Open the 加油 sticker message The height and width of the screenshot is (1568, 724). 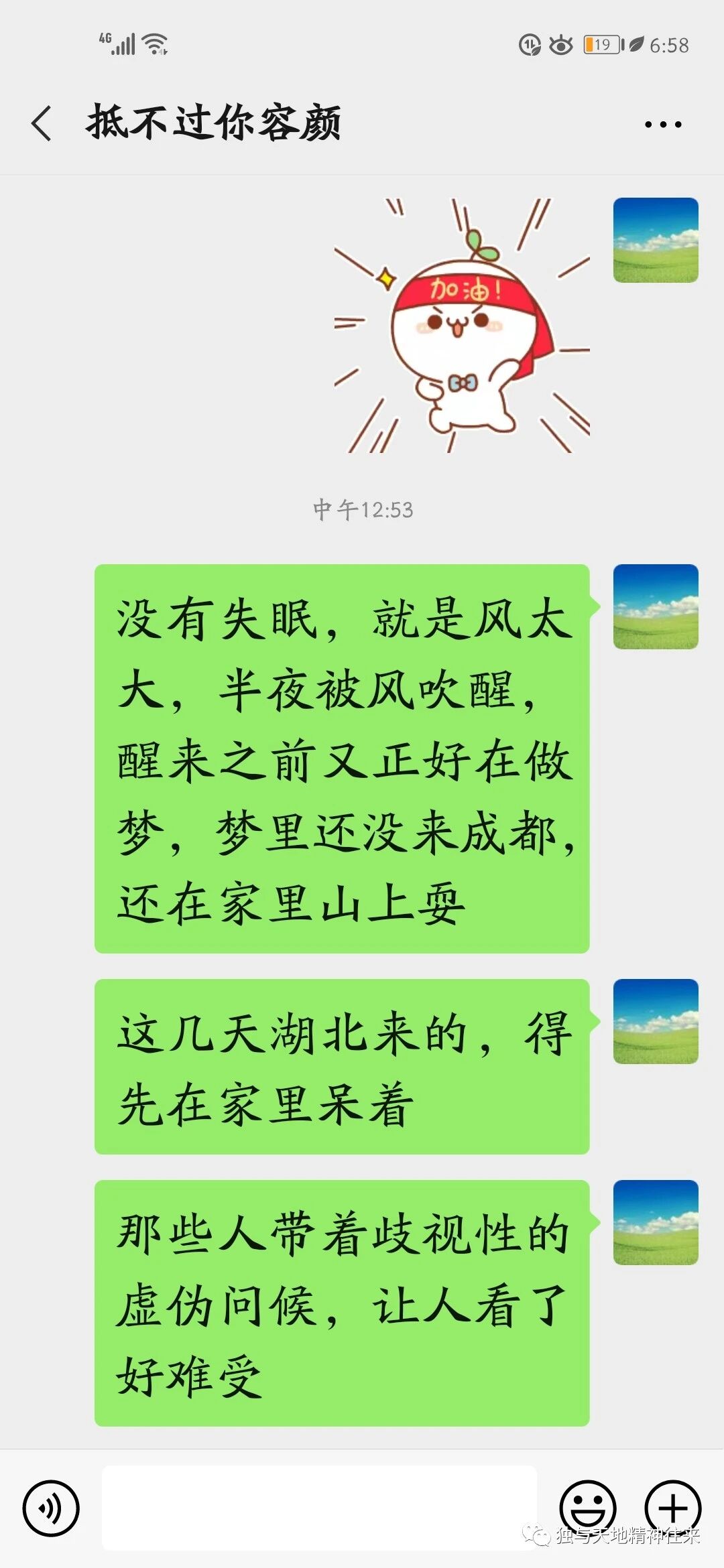[x=462, y=326]
